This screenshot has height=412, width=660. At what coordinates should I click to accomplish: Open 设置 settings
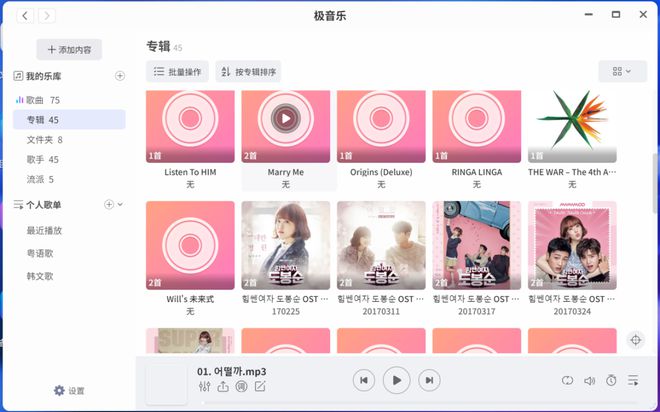pos(68,391)
